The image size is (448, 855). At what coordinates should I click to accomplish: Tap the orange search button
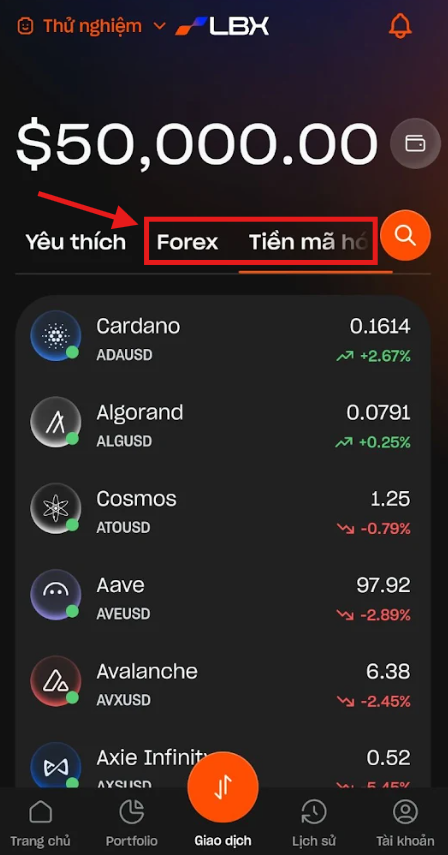coord(405,236)
